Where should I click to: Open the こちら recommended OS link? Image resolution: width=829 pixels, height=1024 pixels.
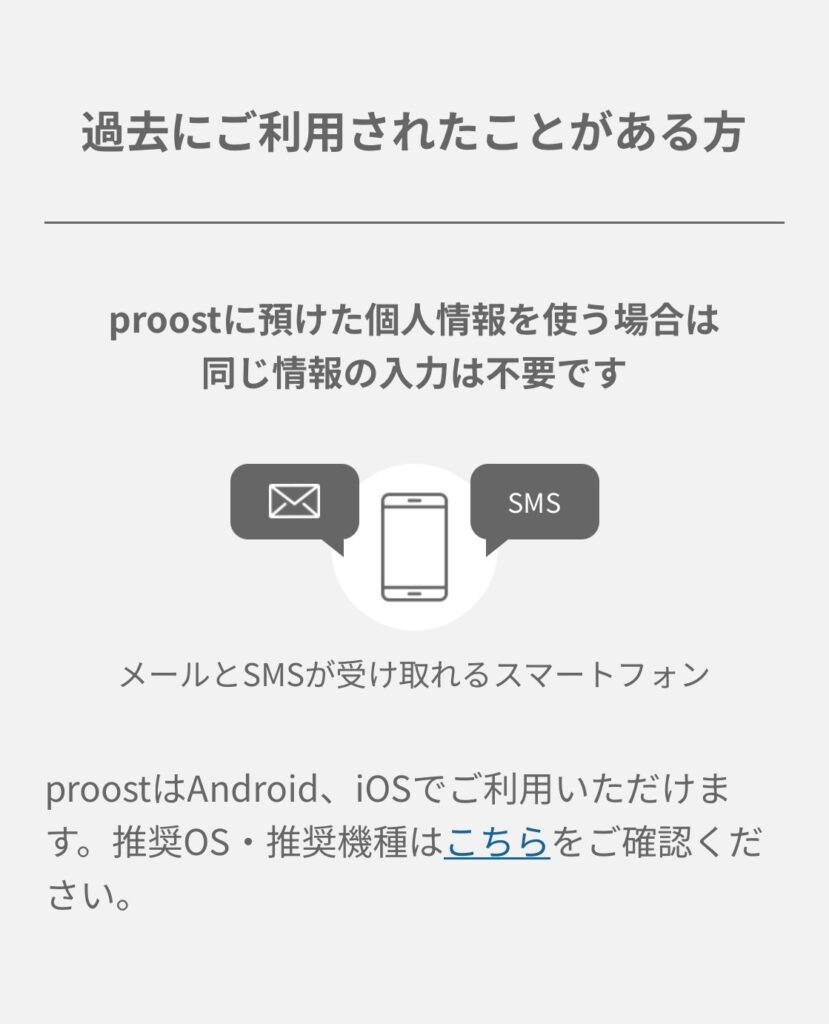click(497, 844)
